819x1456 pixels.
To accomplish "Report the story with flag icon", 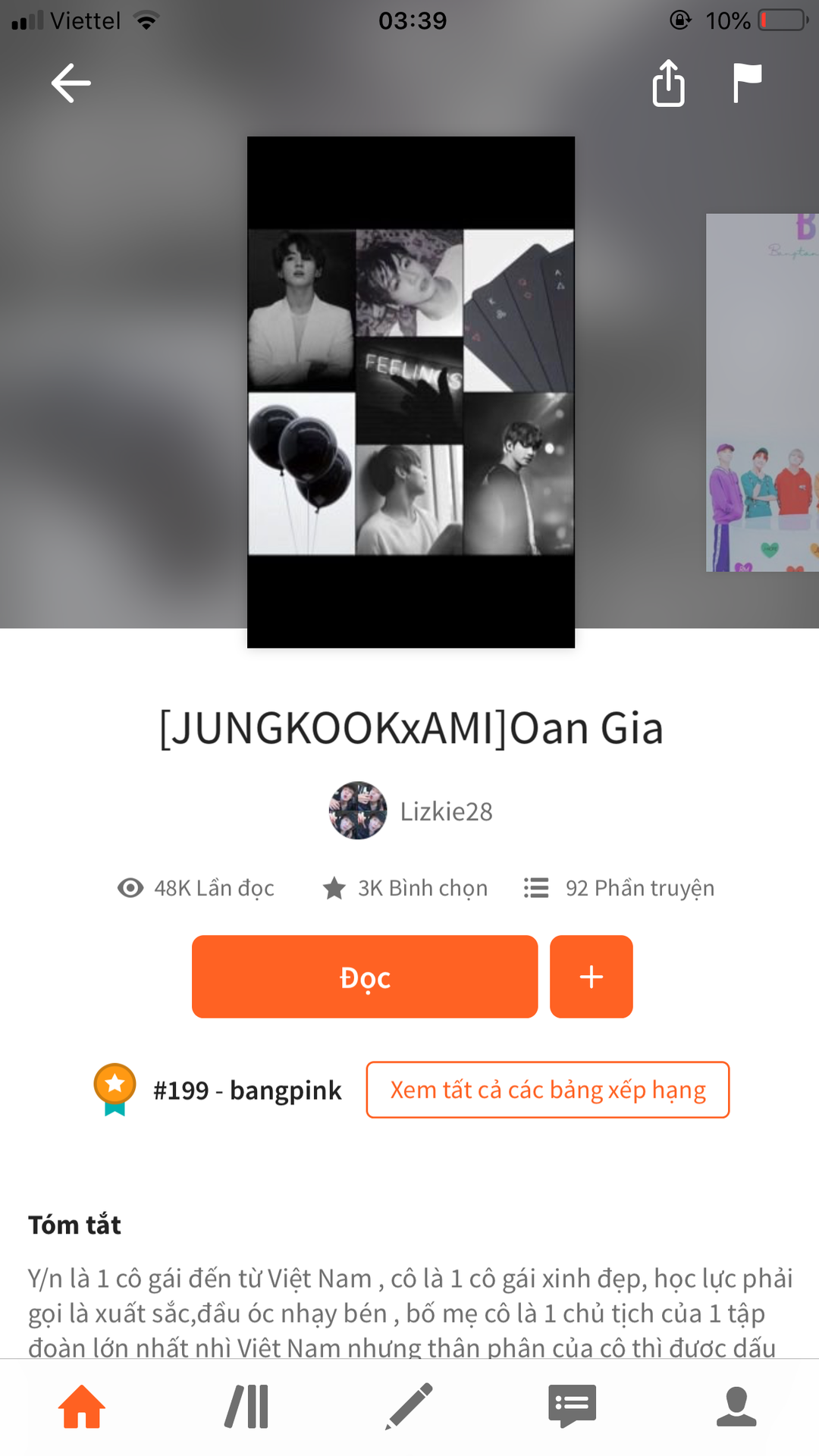I will 747,83.
